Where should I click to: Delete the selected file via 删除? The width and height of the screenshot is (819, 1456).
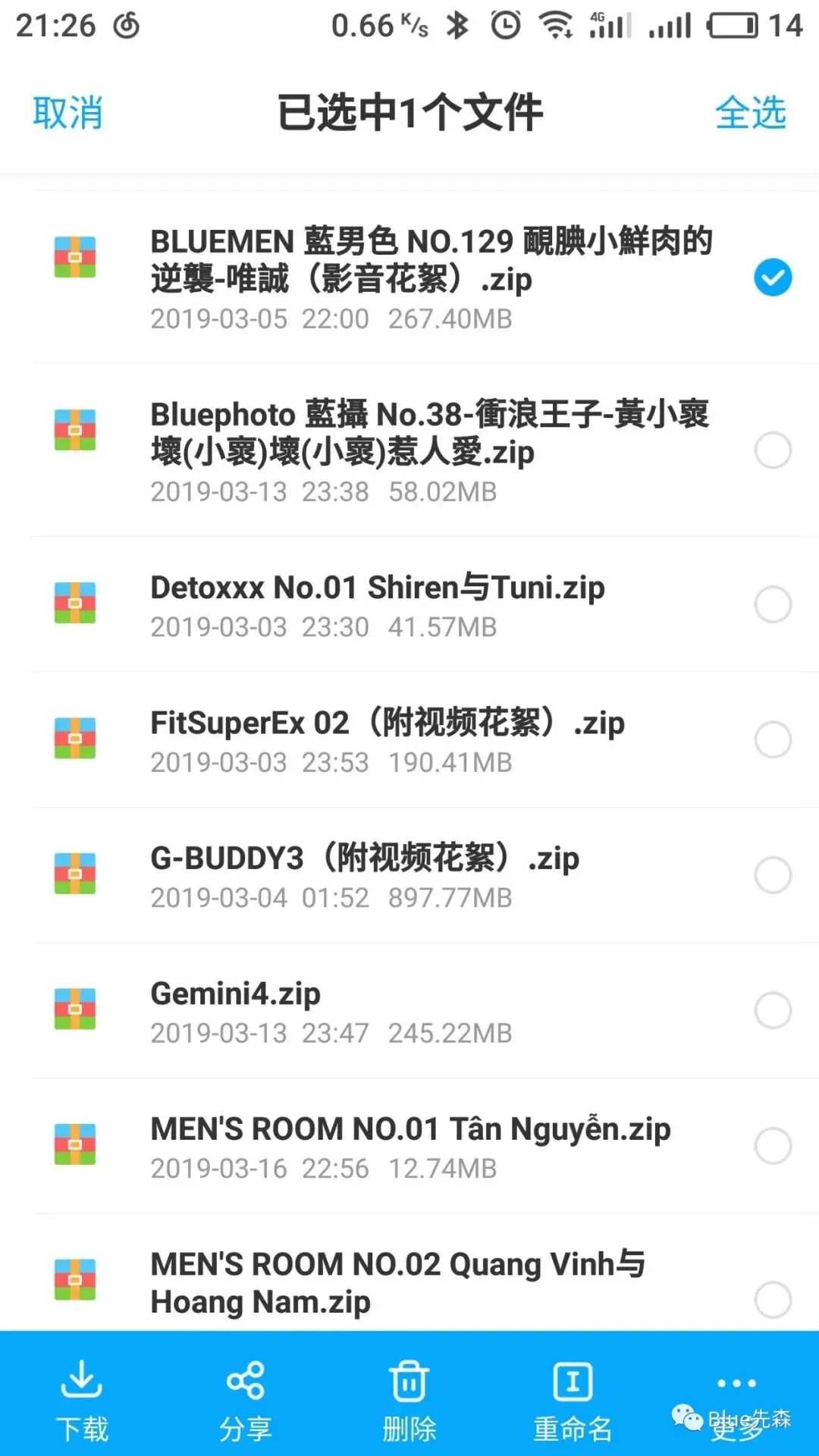[x=409, y=1399]
